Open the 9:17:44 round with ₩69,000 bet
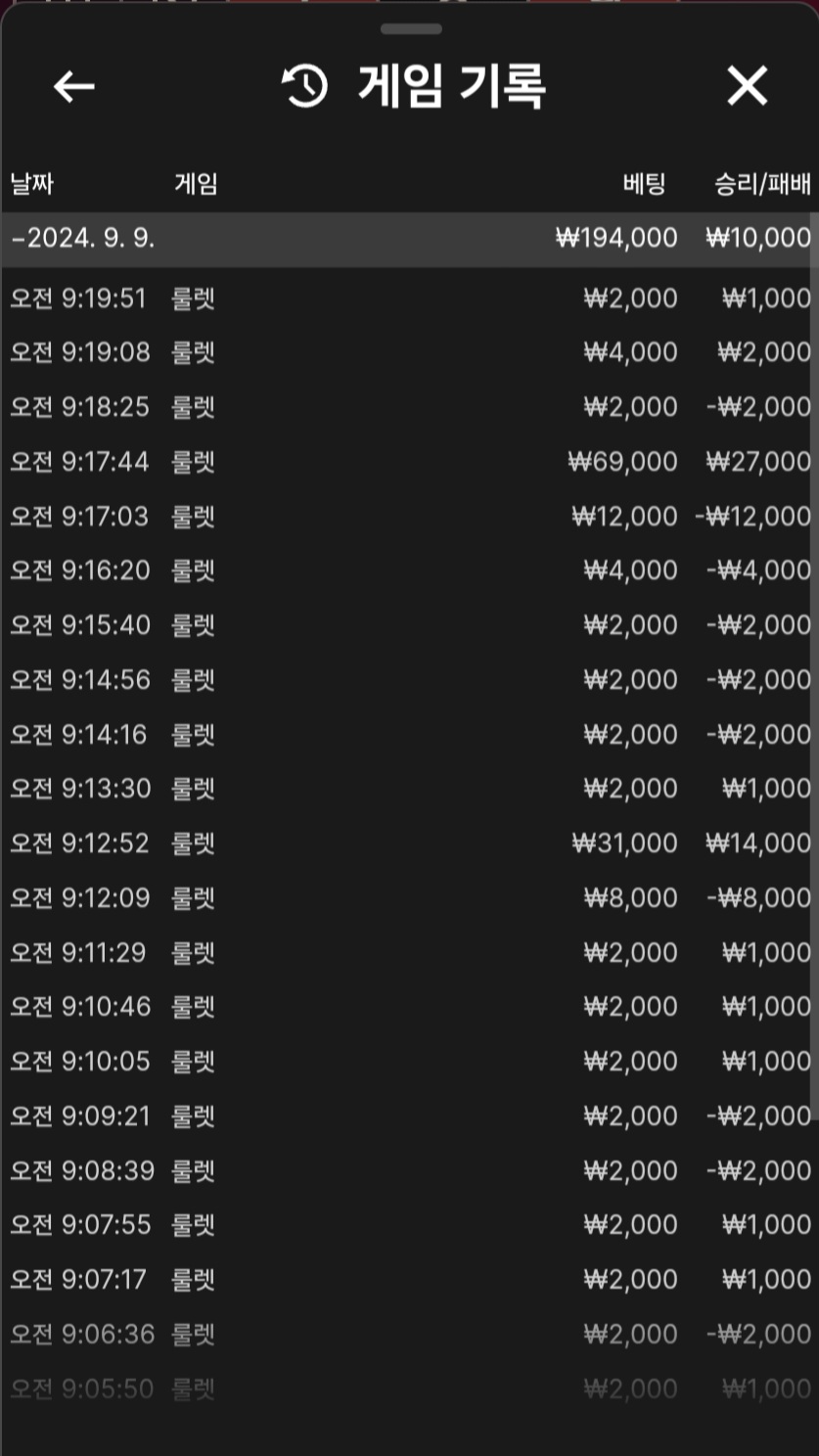The width and height of the screenshot is (819, 1456). click(409, 462)
